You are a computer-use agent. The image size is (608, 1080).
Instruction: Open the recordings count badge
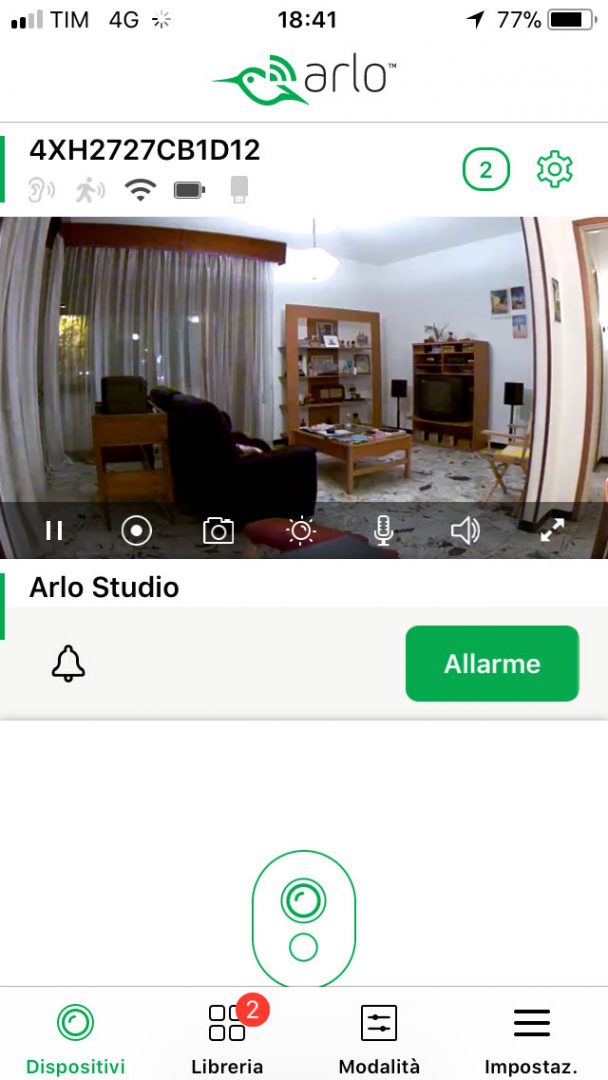(486, 170)
